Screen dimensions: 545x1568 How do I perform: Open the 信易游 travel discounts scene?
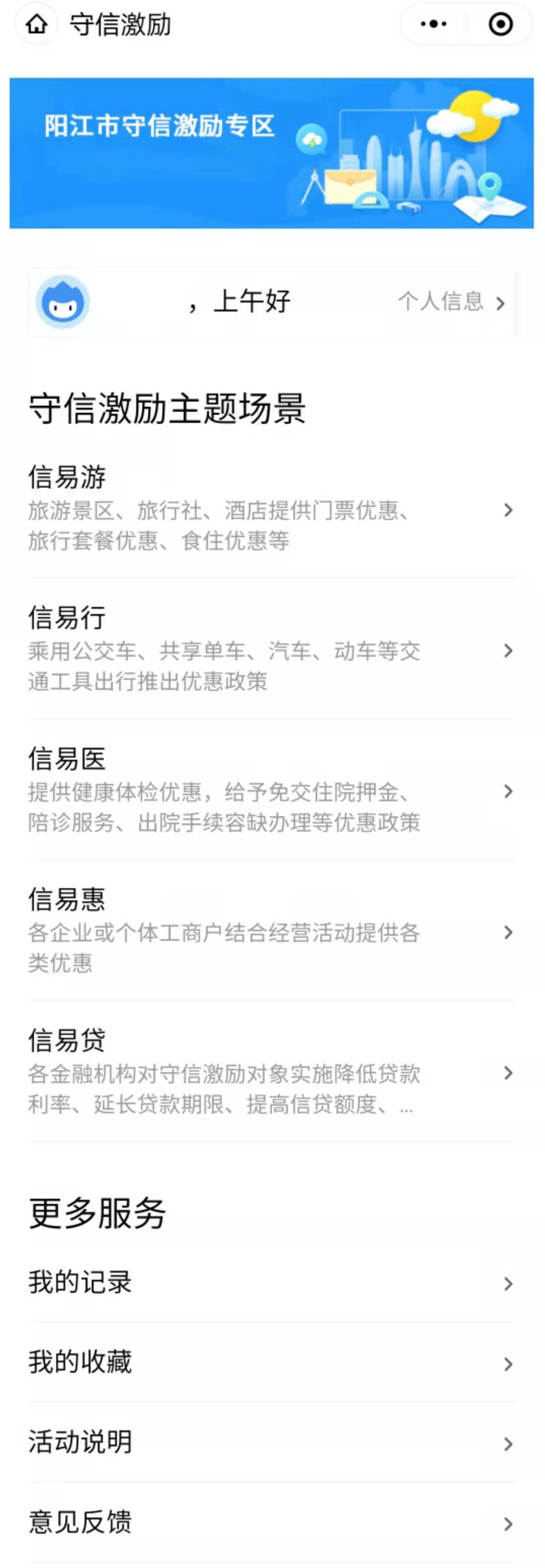(272, 509)
